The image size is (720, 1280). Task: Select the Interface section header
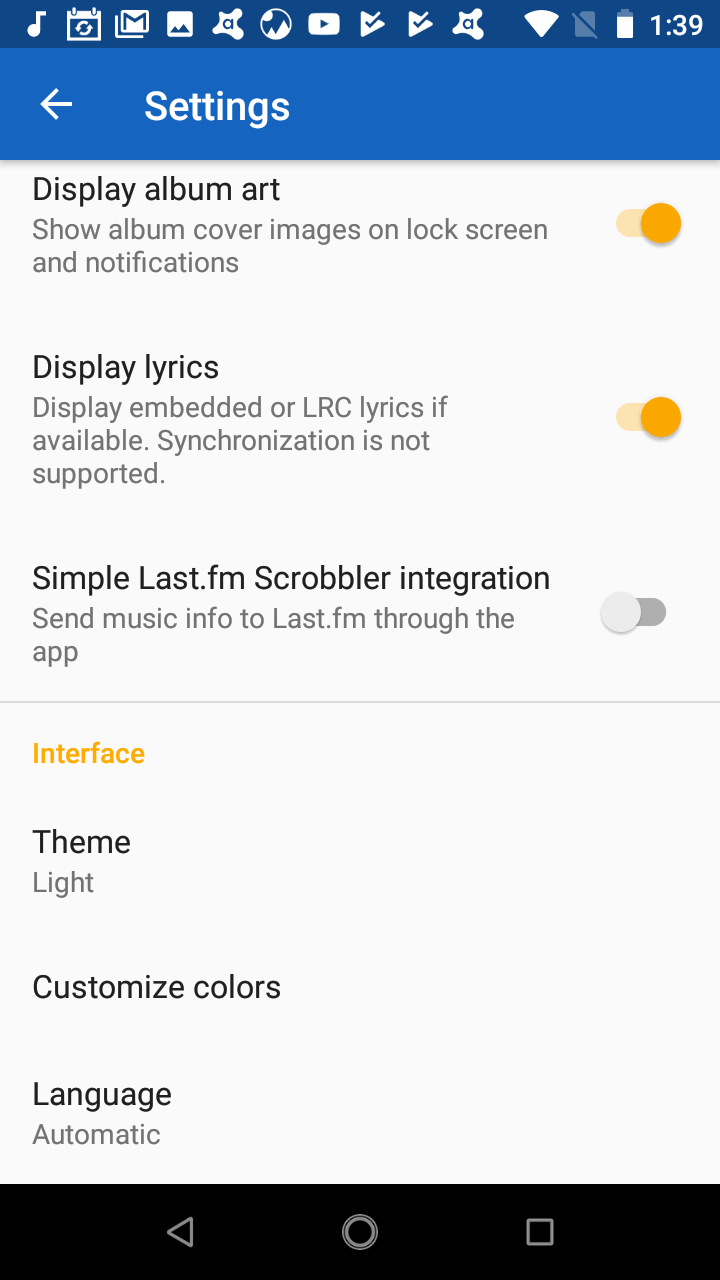coord(88,753)
